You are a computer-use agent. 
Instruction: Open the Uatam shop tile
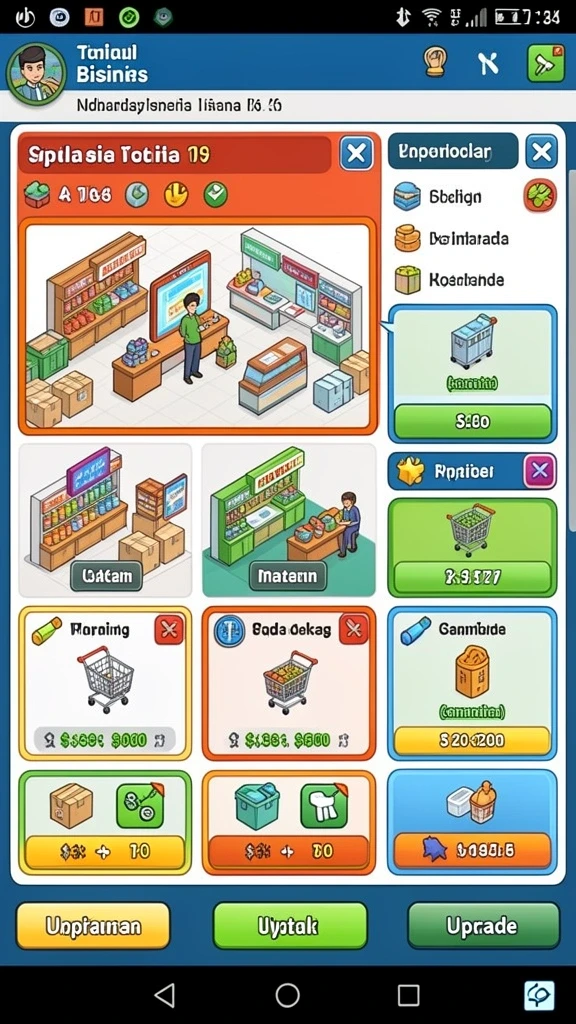point(106,575)
